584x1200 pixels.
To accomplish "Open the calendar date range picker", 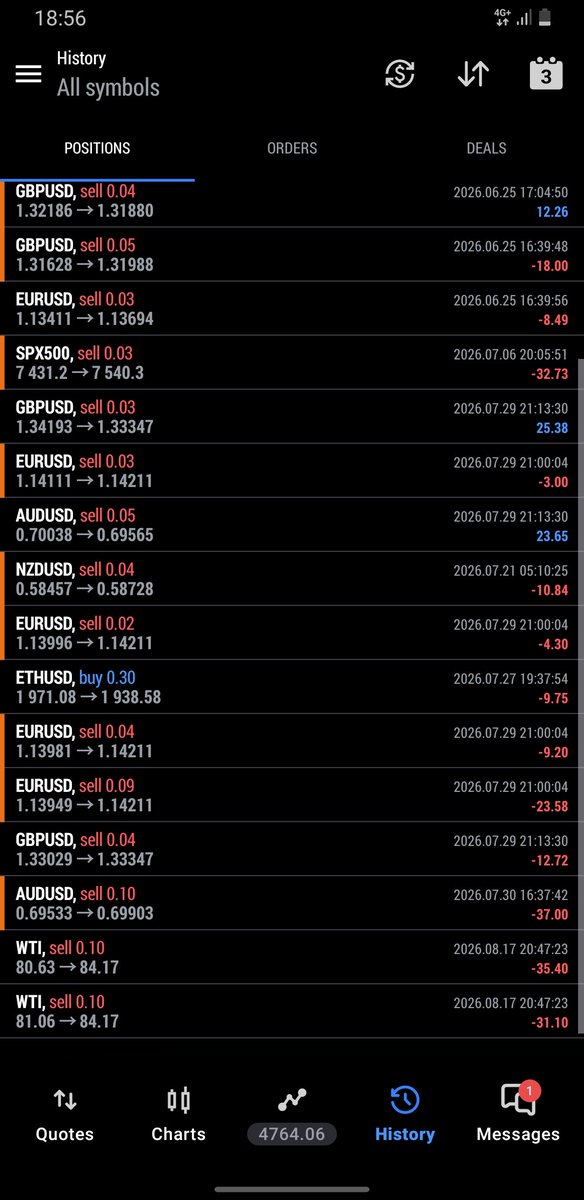I will (546, 74).
